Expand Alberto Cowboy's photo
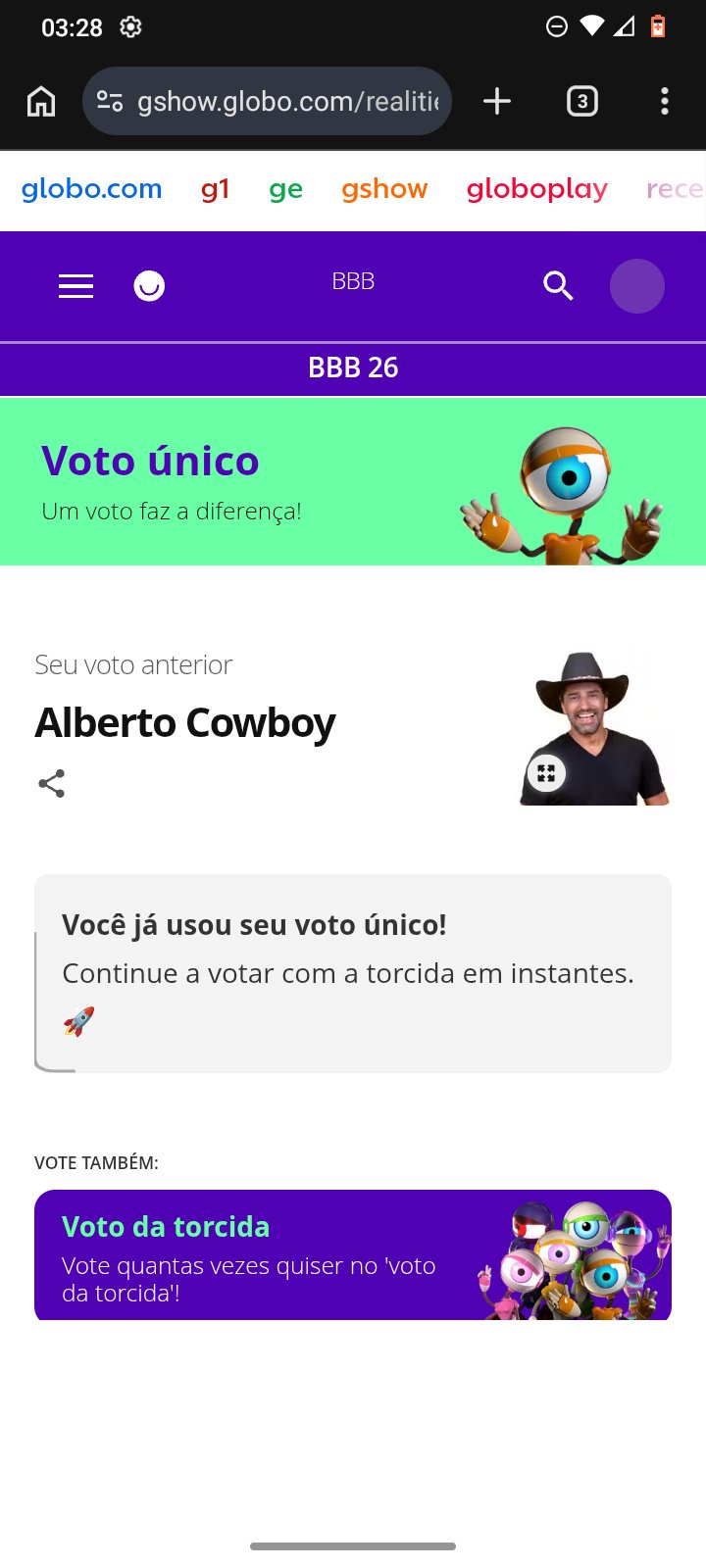 click(x=546, y=773)
